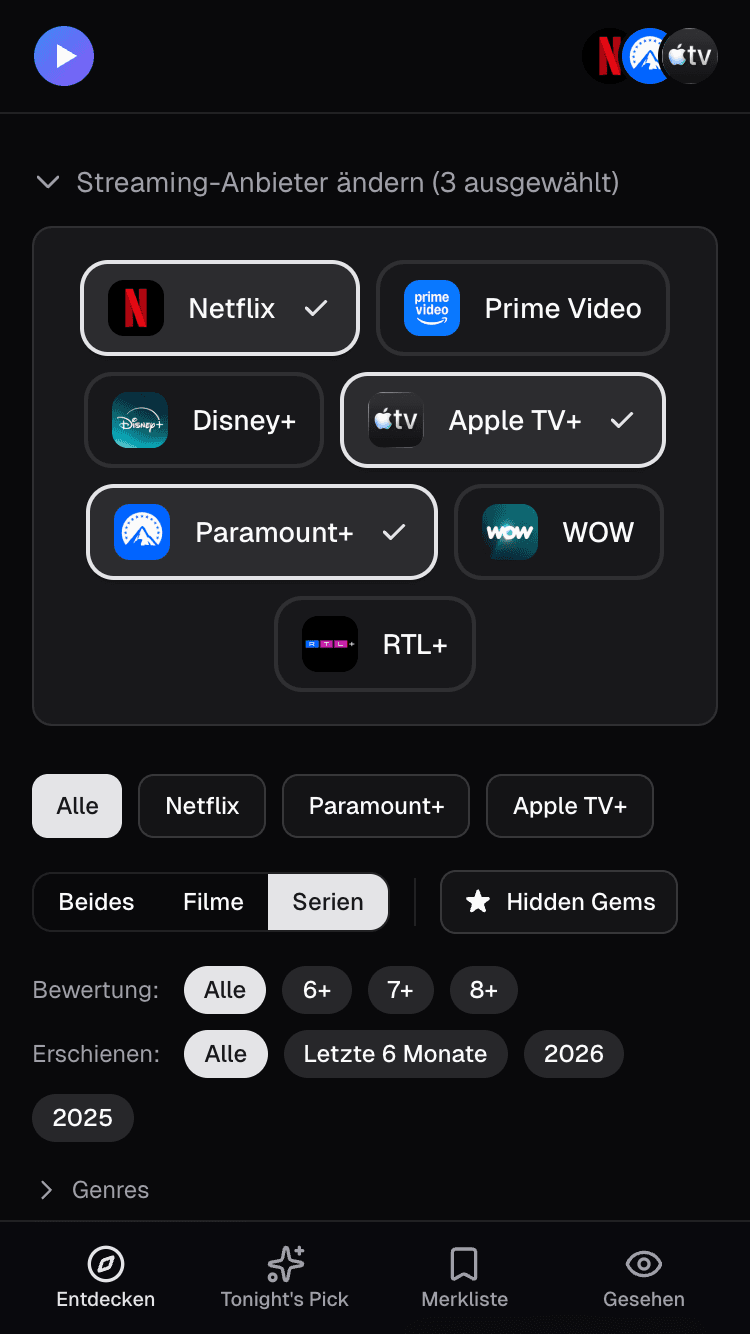Screen dimensions: 750x1334
Task: Turn on the Hidden Gems filter
Action: (559, 902)
